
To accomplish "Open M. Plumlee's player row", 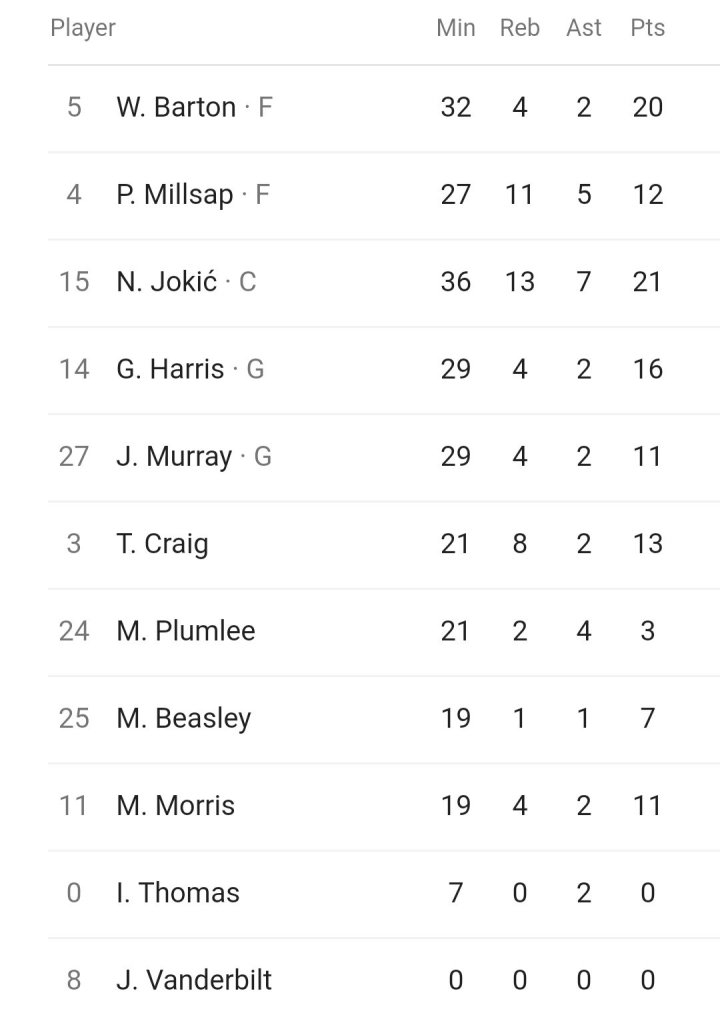I will pyautogui.click(x=185, y=631).
